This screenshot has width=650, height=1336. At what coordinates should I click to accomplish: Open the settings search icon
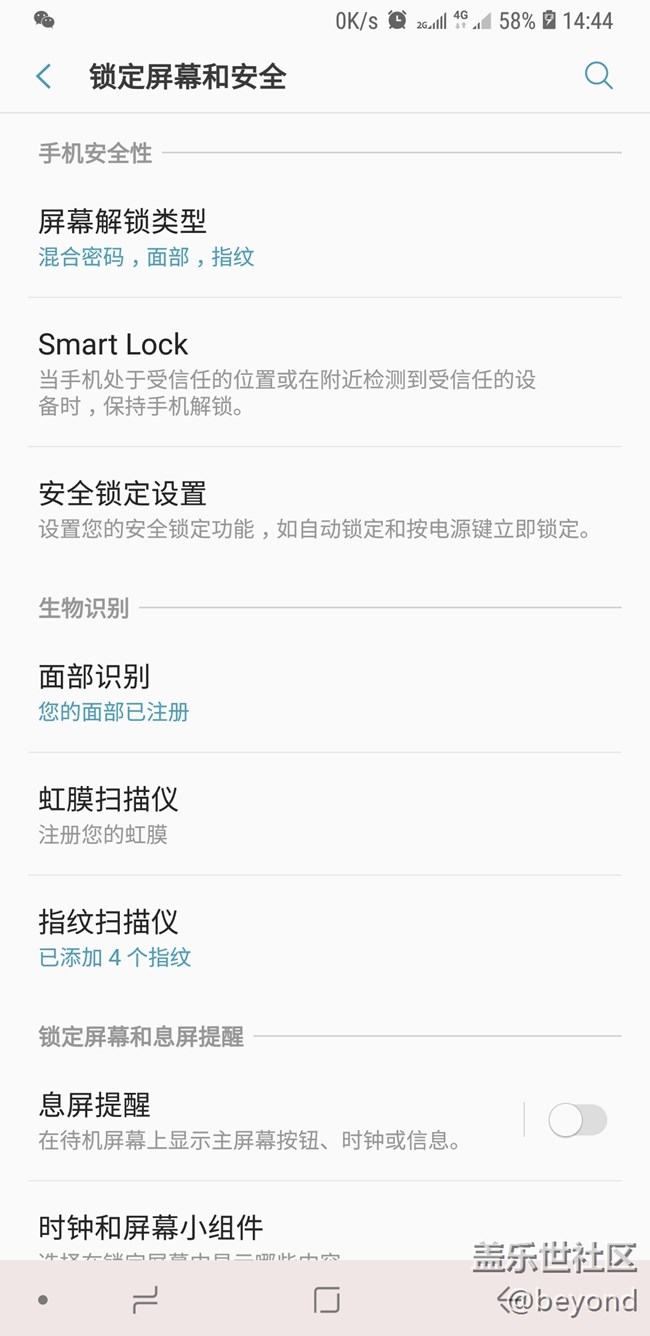[x=598, y=76]
